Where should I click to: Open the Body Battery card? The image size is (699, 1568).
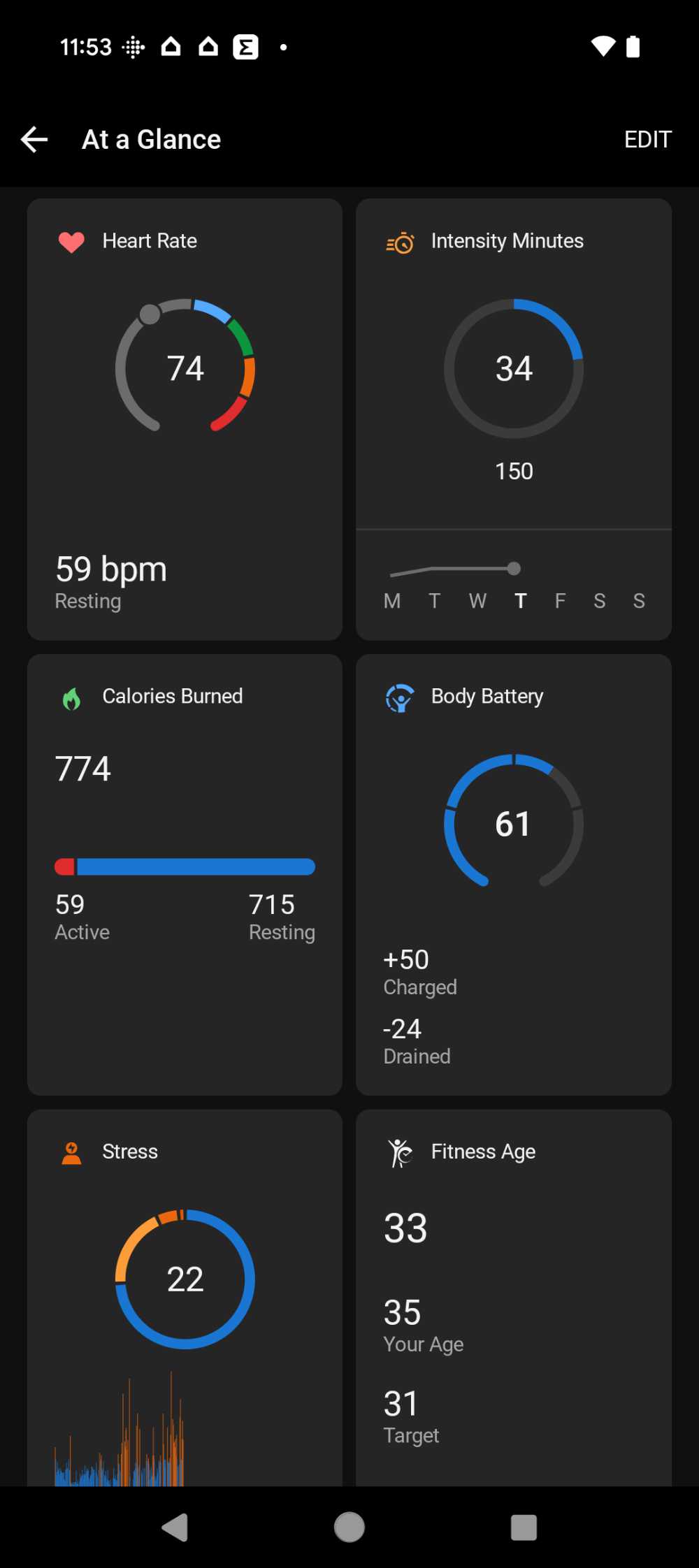click(514, 873)
